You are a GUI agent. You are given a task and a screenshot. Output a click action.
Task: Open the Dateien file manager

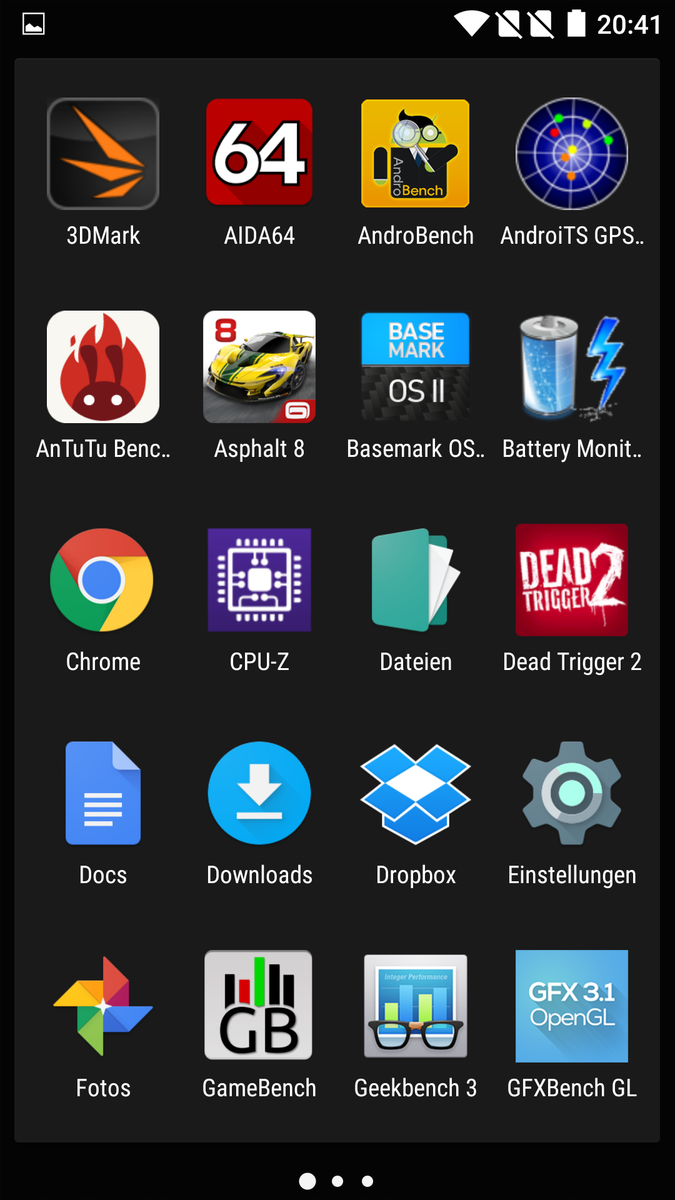tap(415, 580)
